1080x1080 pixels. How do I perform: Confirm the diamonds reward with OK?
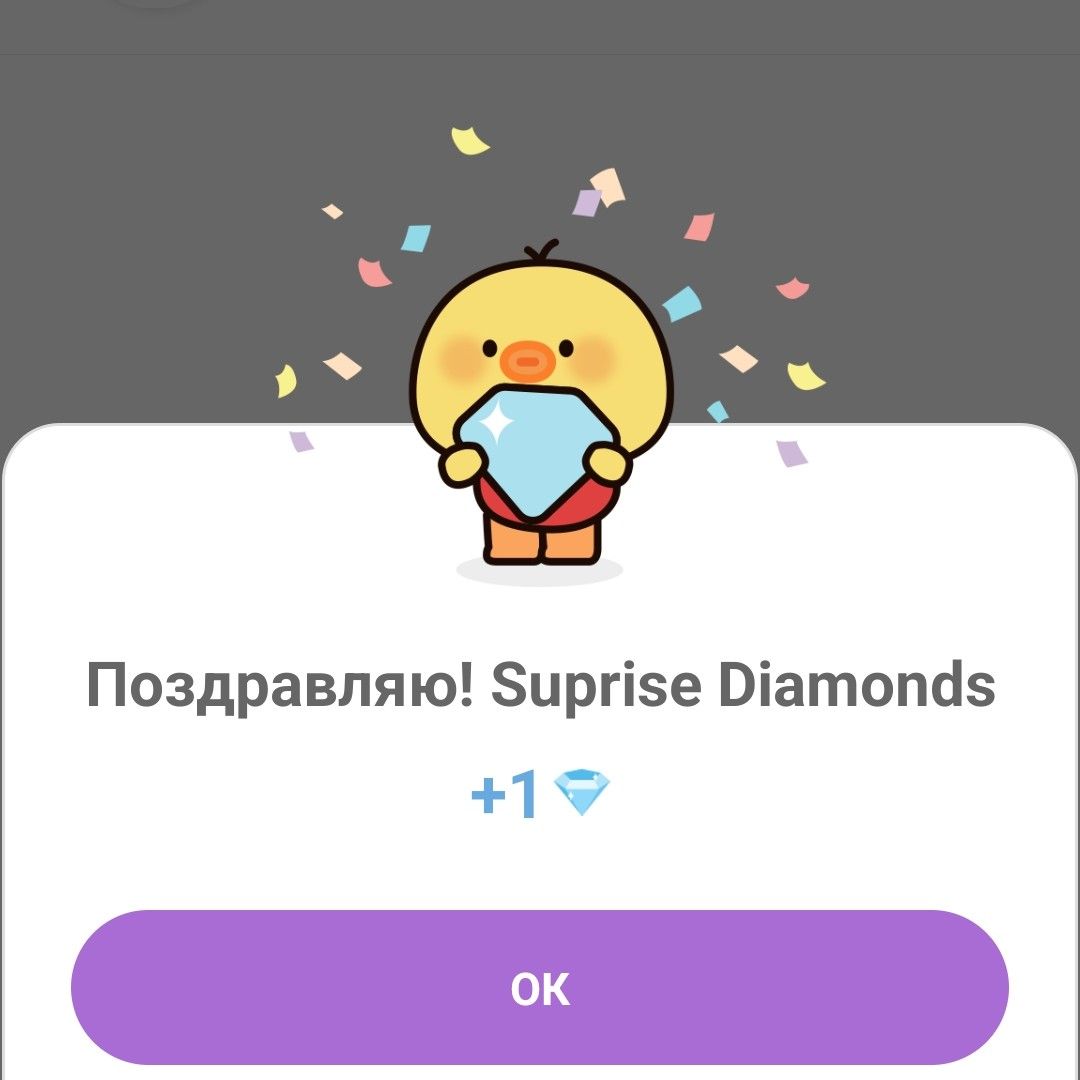[x=540, y=987]
